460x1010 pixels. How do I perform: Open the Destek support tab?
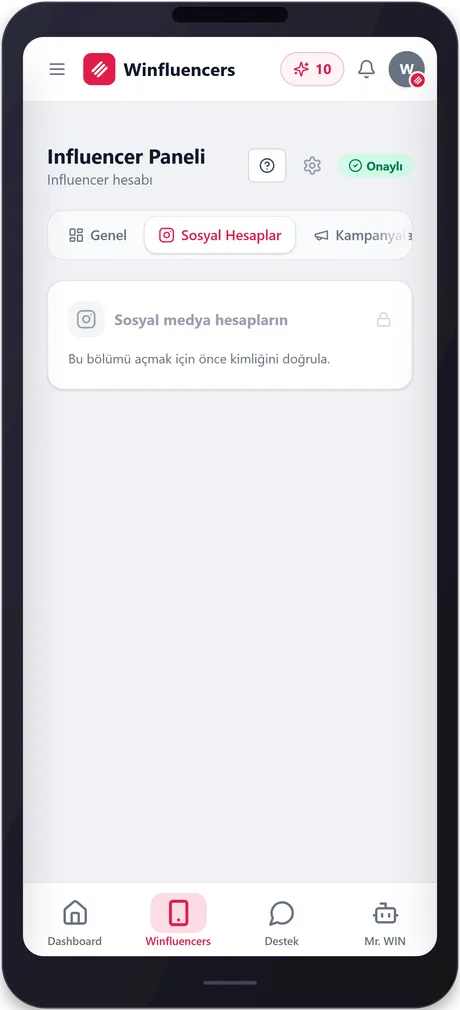[282, 922]
